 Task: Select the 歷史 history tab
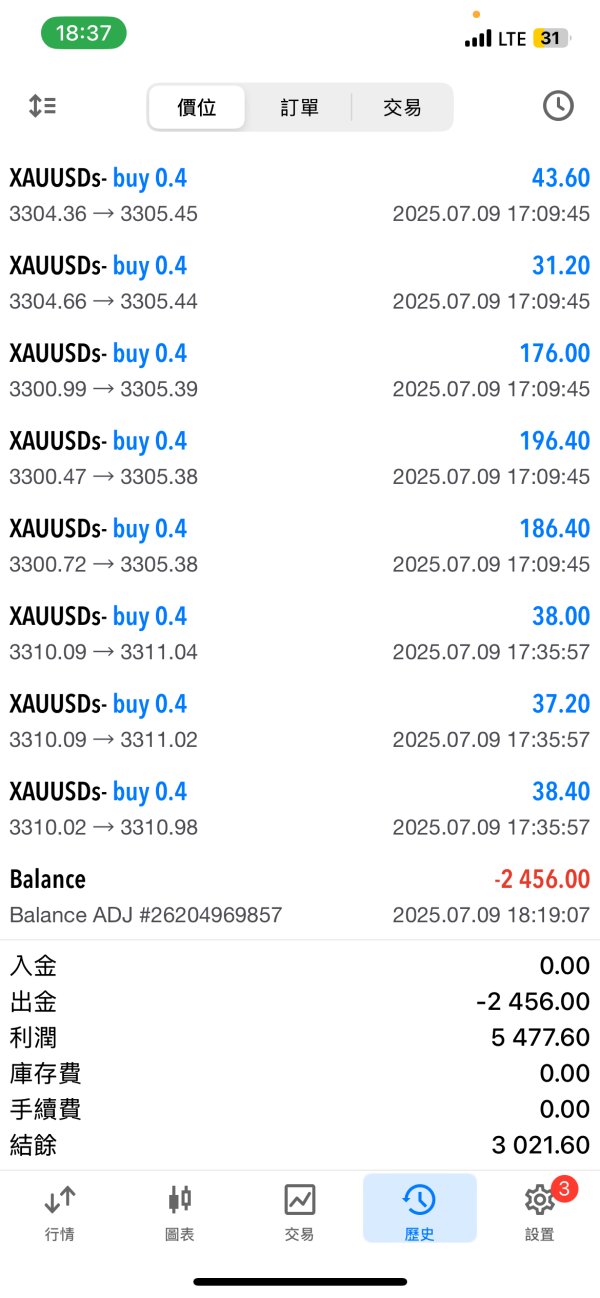coord(419,1210)
